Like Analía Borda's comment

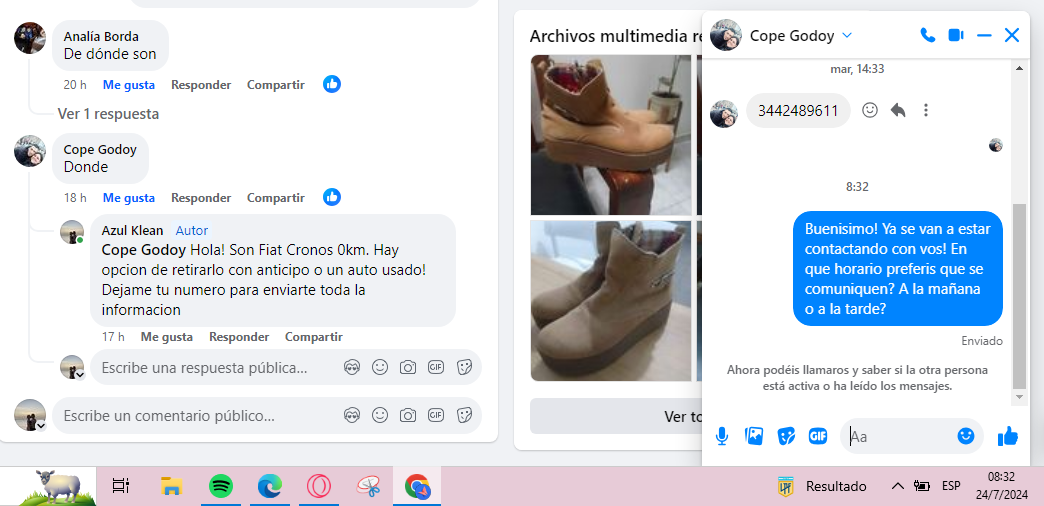pos(128,85)
